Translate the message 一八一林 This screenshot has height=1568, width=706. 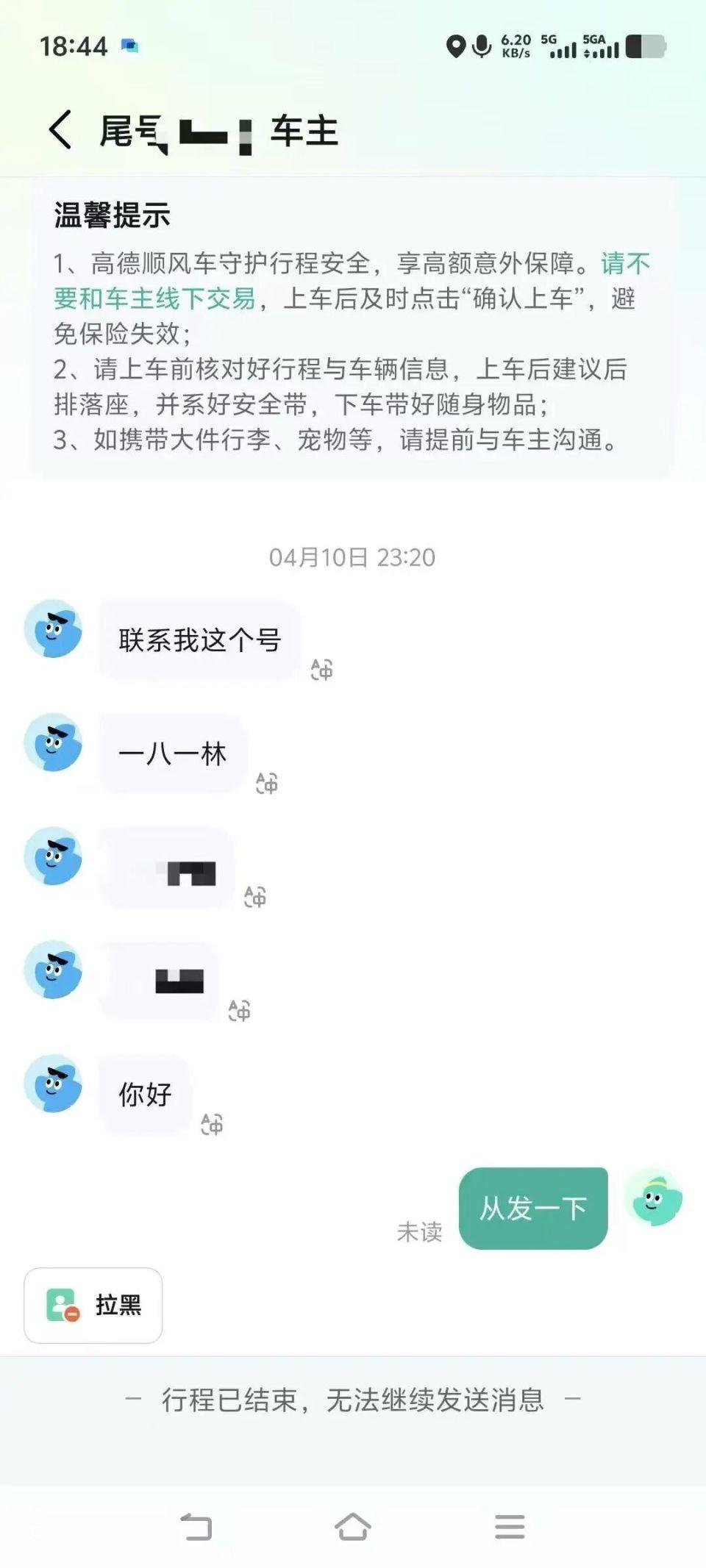266,783
